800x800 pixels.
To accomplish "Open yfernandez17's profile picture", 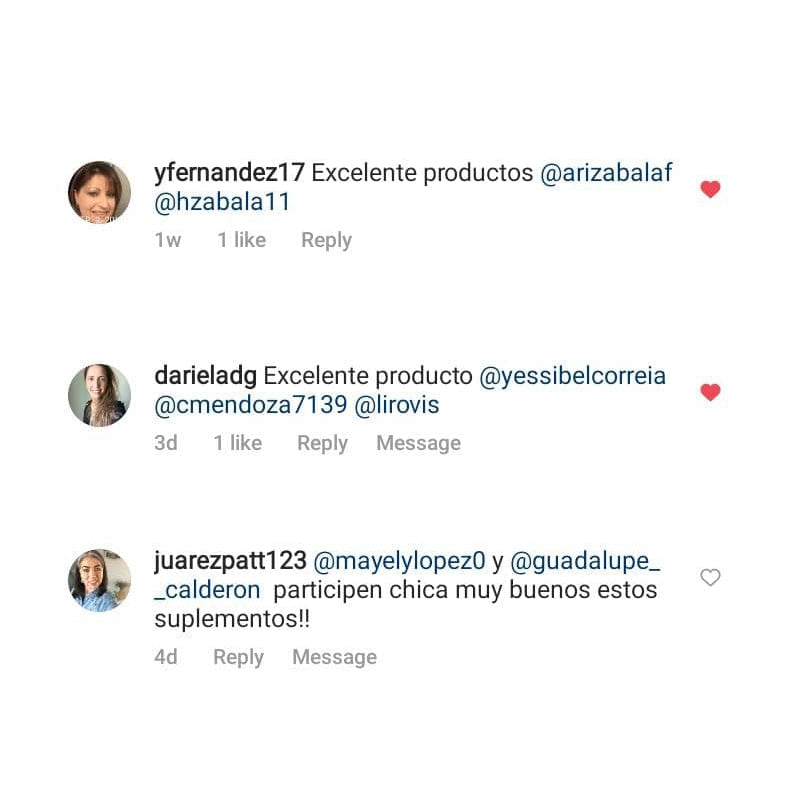I will (99, 192).
